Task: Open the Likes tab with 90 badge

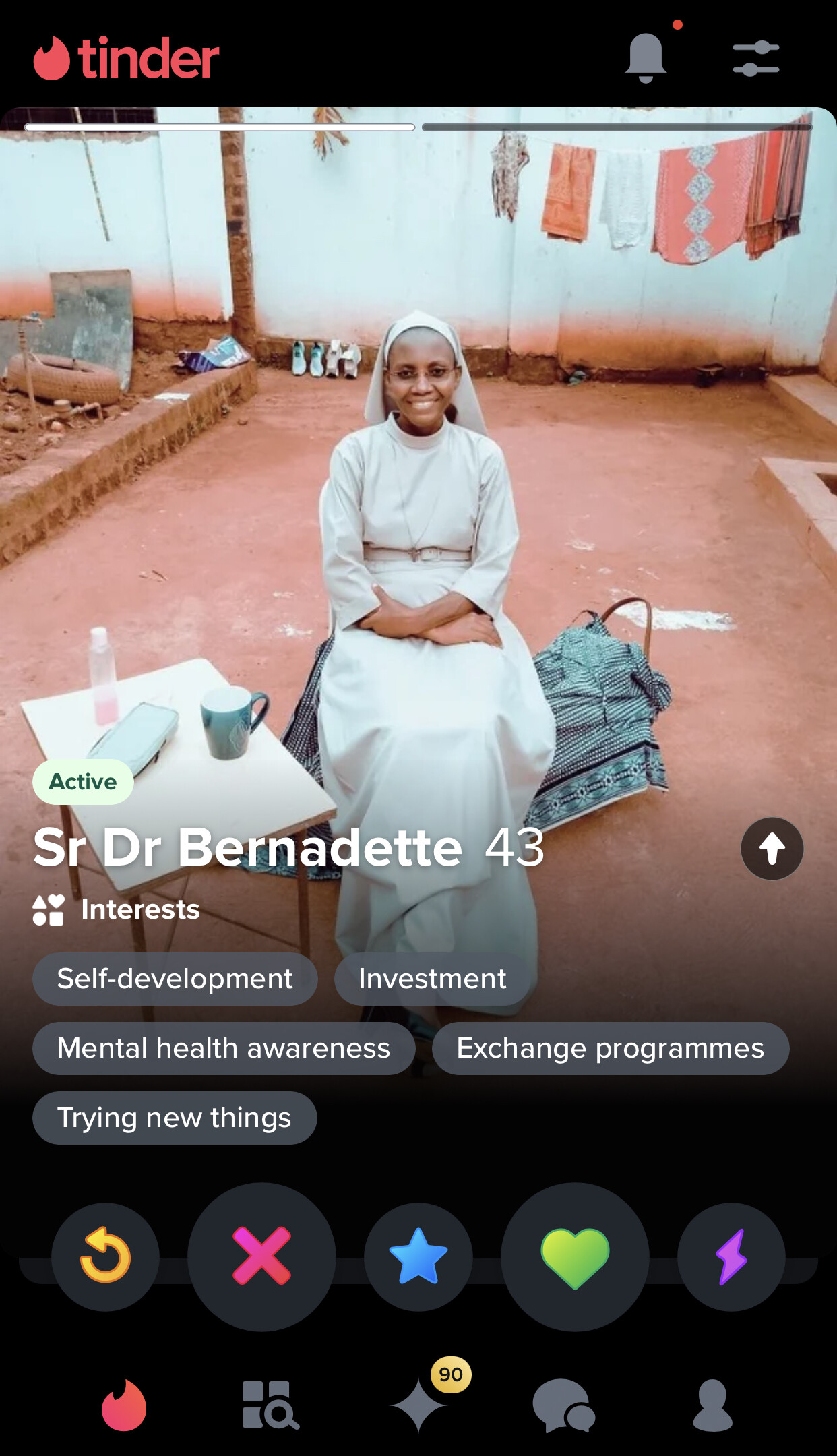Action: [419, 1405]
